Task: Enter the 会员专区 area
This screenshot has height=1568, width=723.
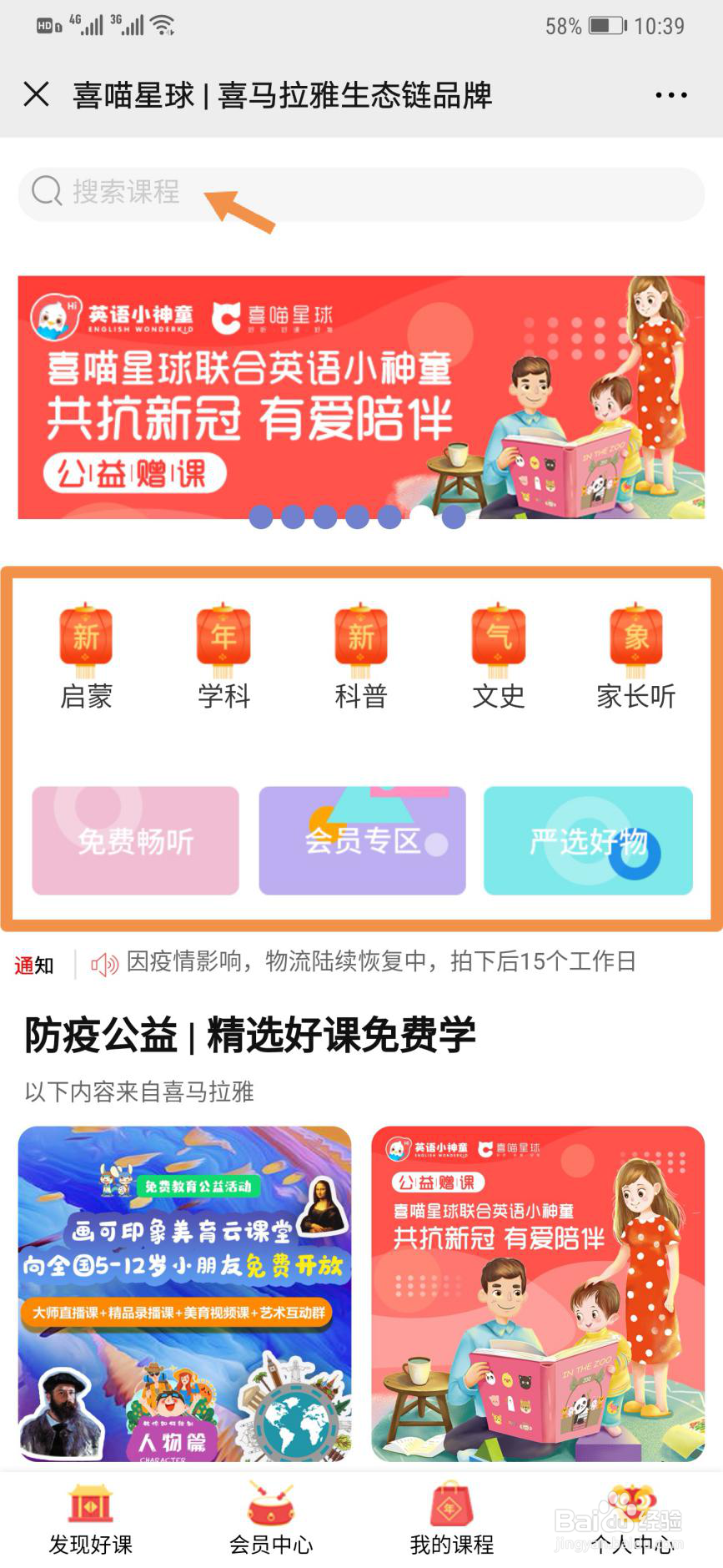Action: point(361,841)
